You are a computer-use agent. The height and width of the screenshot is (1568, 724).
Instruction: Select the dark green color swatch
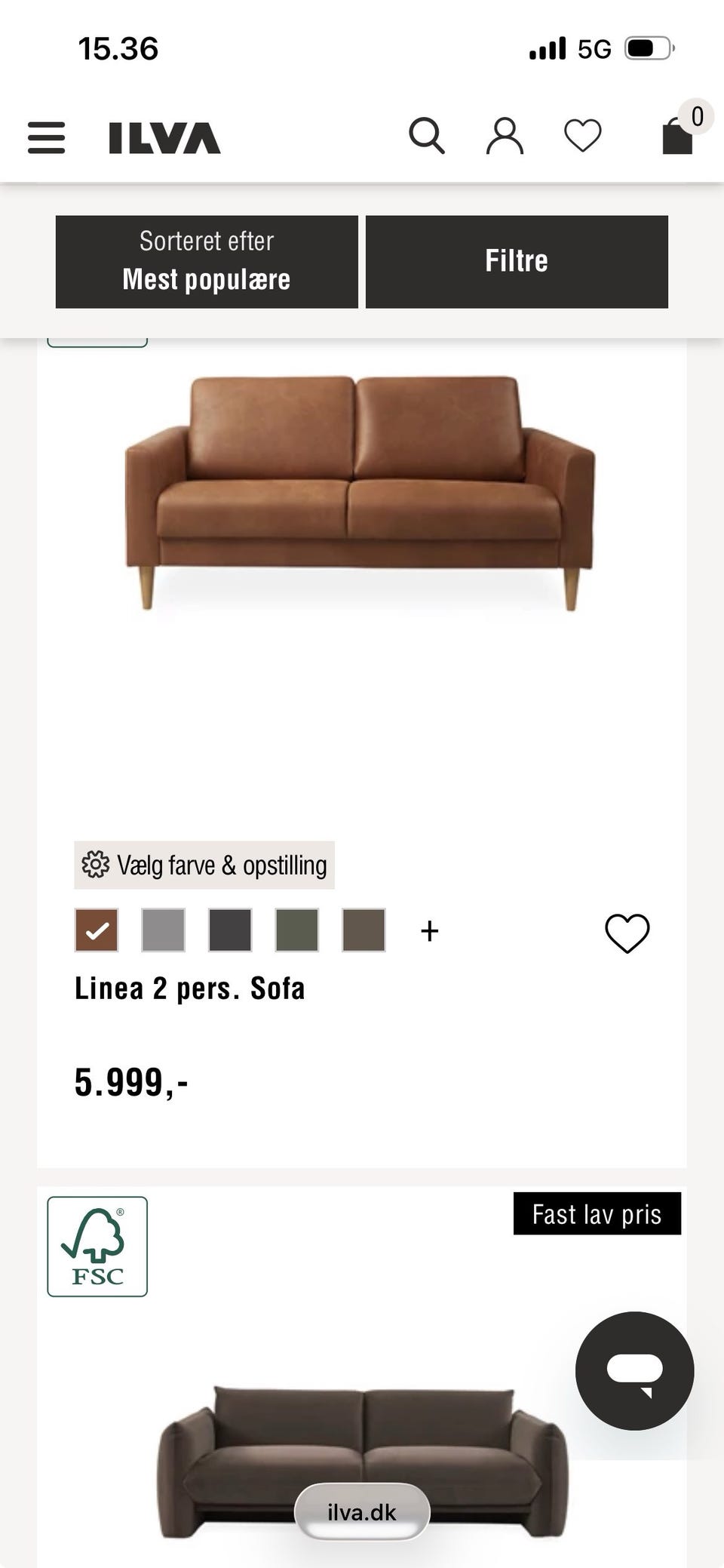[x=297, y=930]
